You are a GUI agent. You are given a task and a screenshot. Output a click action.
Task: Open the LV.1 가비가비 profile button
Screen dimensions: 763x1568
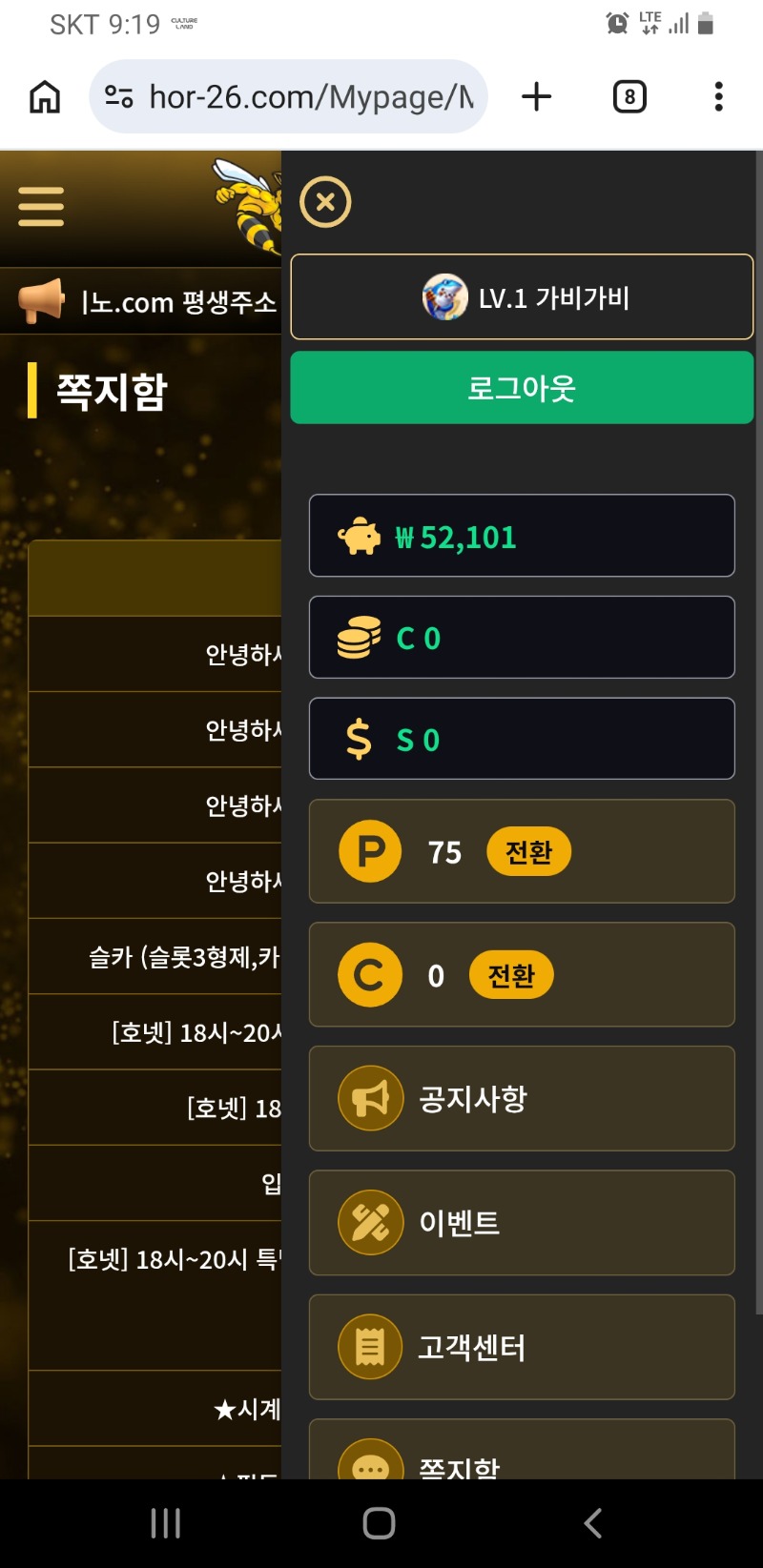[522, 297]
